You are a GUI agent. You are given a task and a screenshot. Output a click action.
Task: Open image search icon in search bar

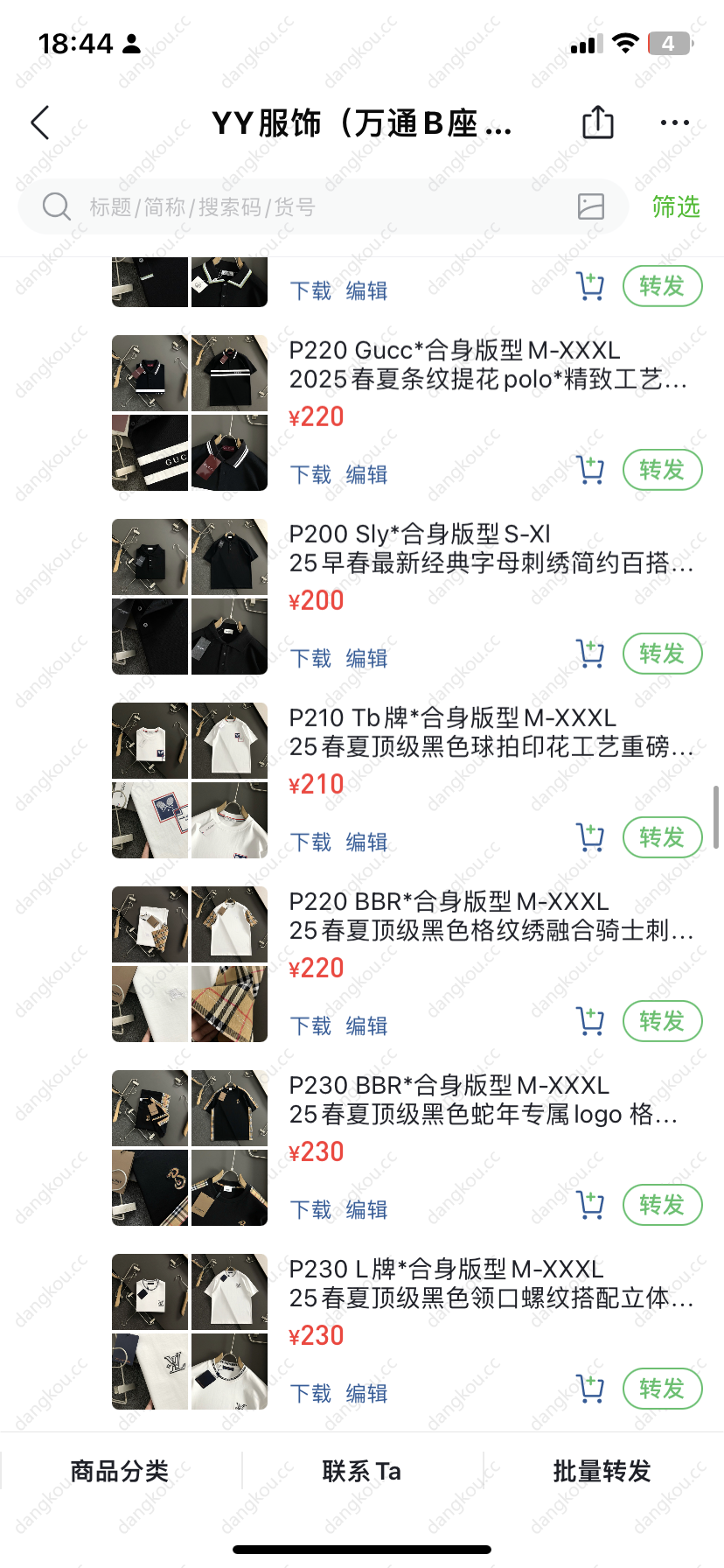click(591, 206)
